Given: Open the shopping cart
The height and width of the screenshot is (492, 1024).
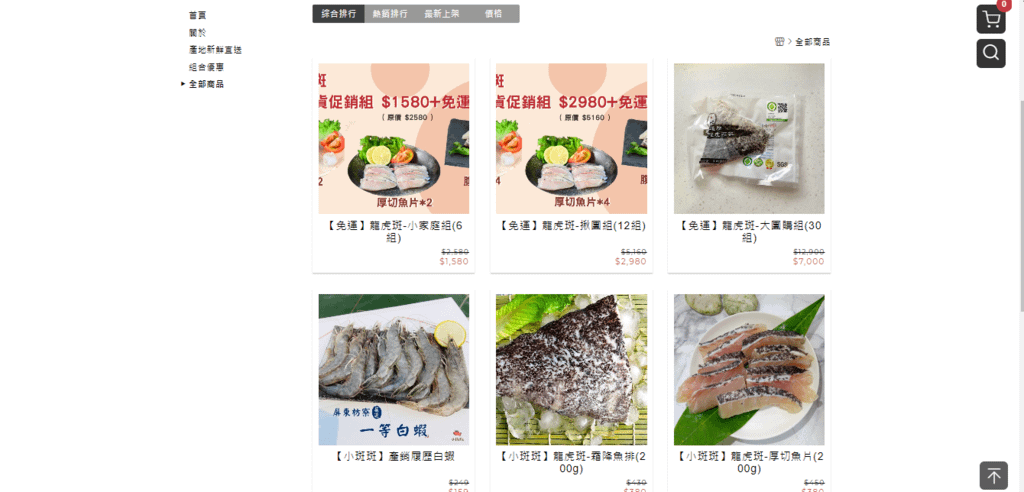Looking at the screenshot, I should [x=991, y=19].
